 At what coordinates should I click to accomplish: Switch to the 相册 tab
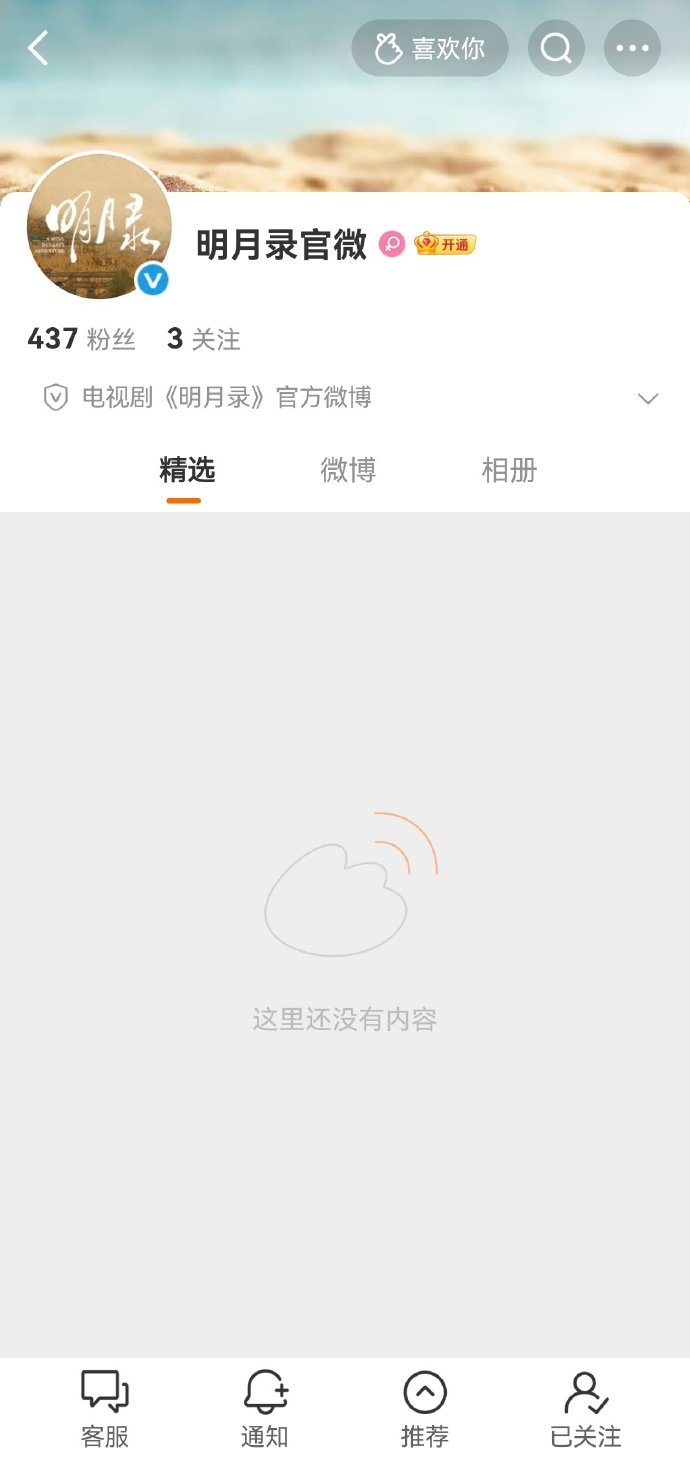[x=509, y=470]
